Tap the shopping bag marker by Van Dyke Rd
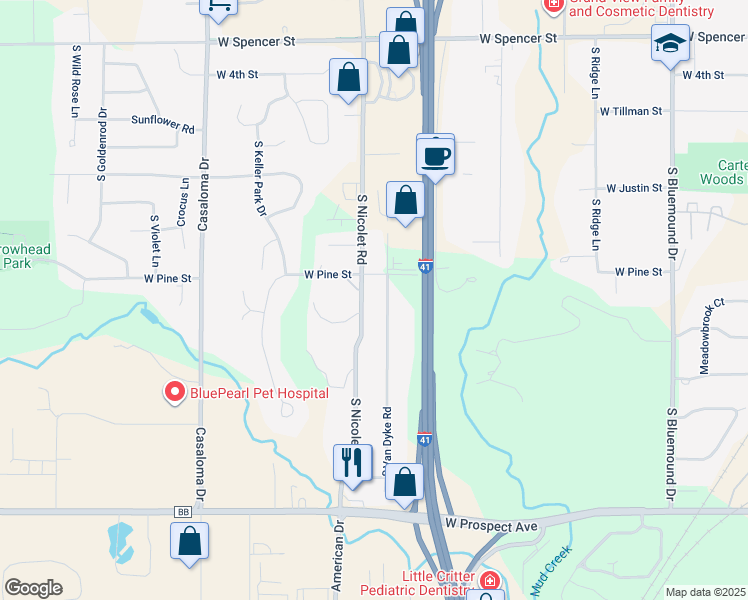748x600 pixels. tap(404, 482)
